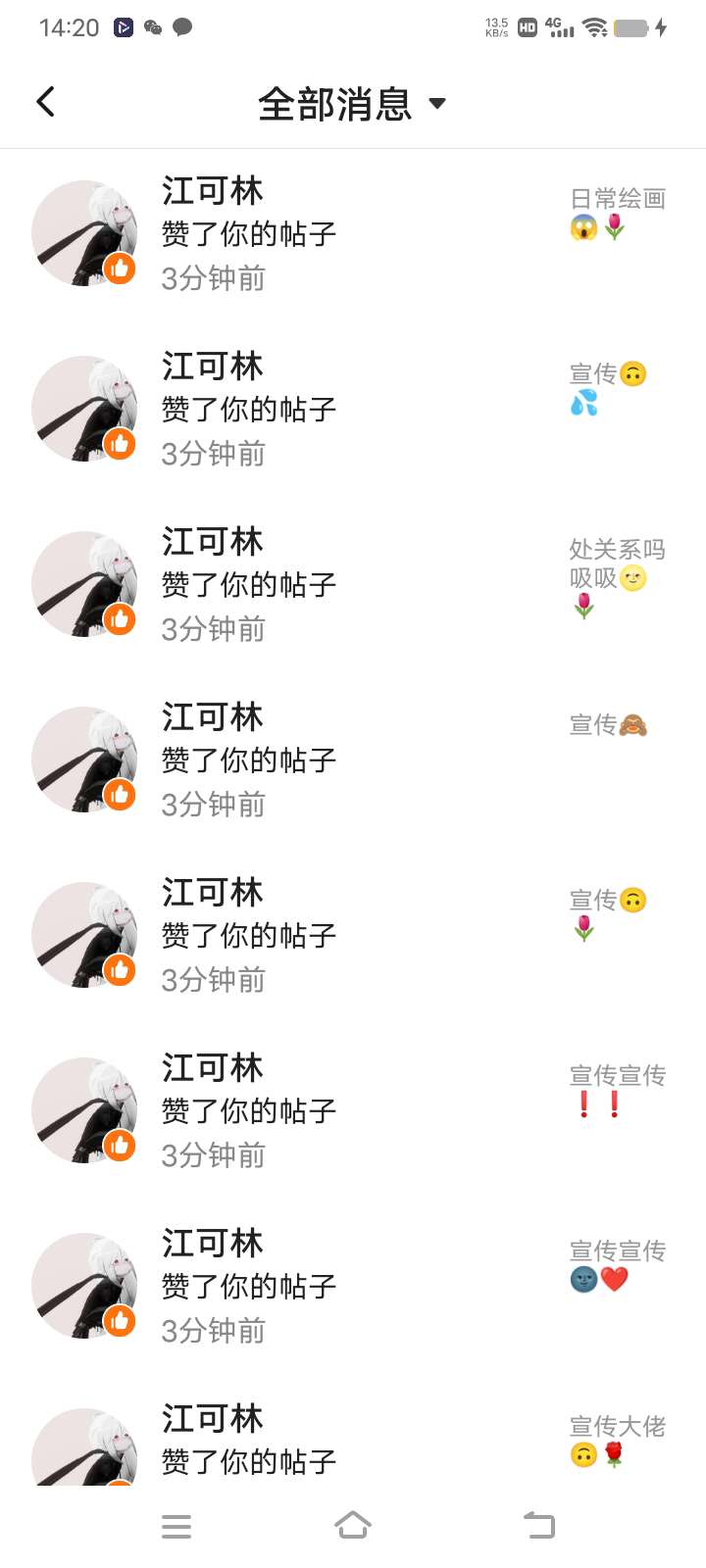706x1568 pixels.
Task: Tap the system home button
Action: pyautogui.click(x=353, y=1525)
